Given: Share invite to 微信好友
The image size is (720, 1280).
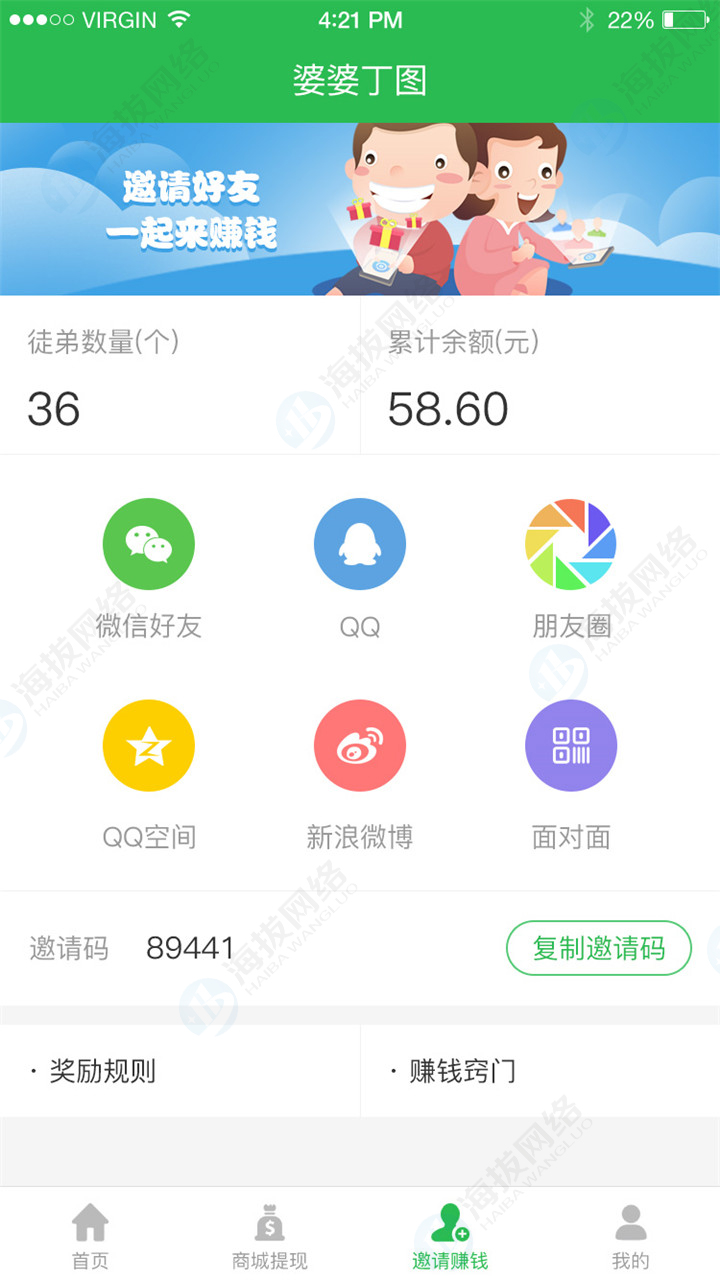Looking at the screenshot, I should [x=149, y=545].
